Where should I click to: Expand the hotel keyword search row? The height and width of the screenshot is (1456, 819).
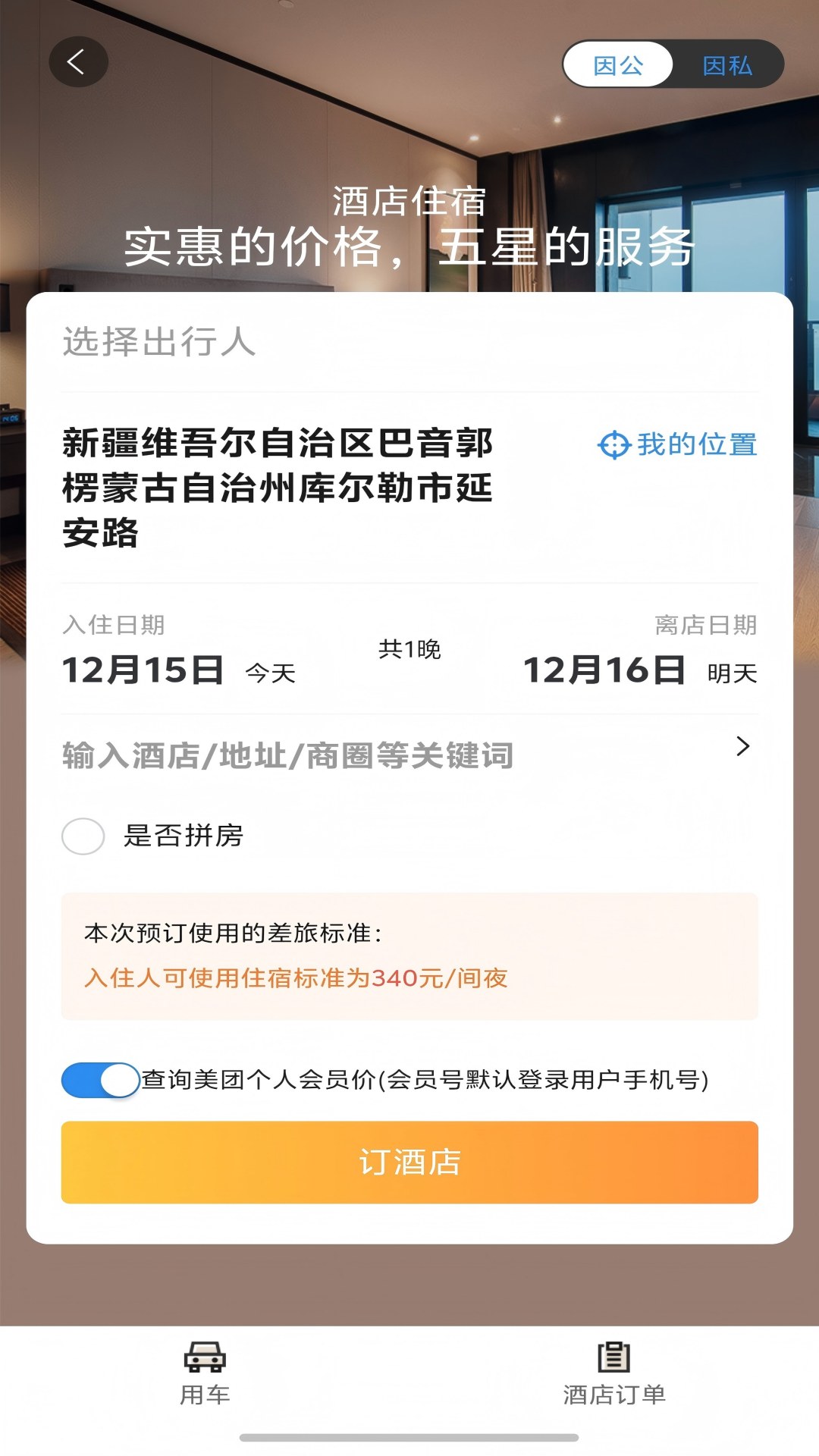point(409,751)
